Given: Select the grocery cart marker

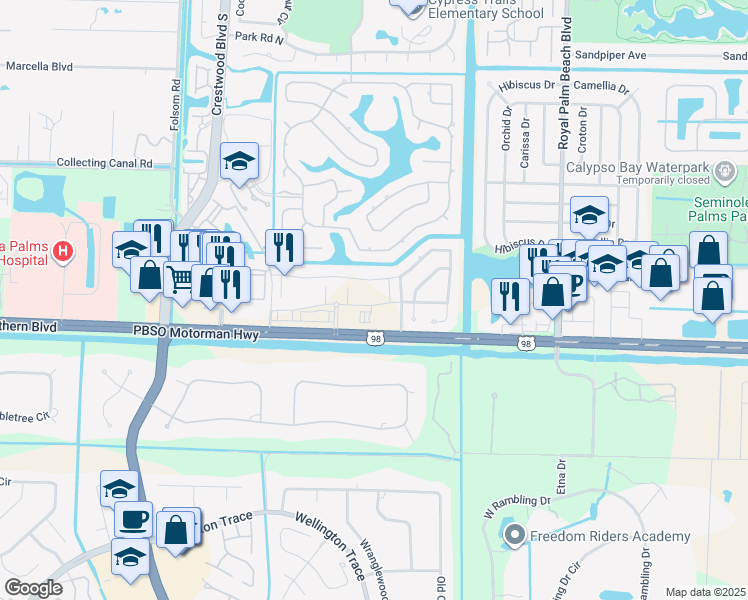Looking at the screenshot, I should (x=178, y=280).
